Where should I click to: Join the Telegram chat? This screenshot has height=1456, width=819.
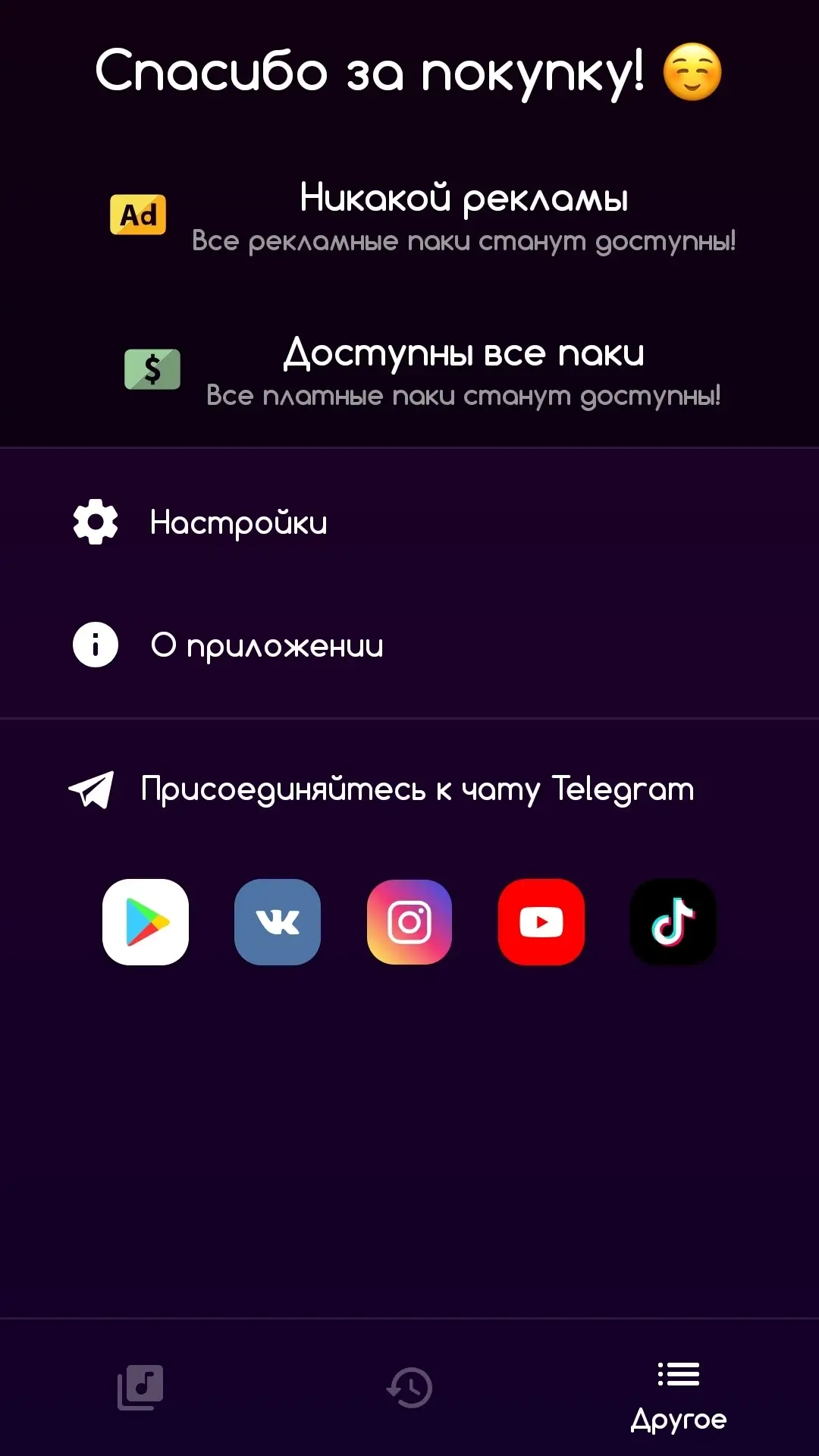pyautogui.click(x=409, y=789)
